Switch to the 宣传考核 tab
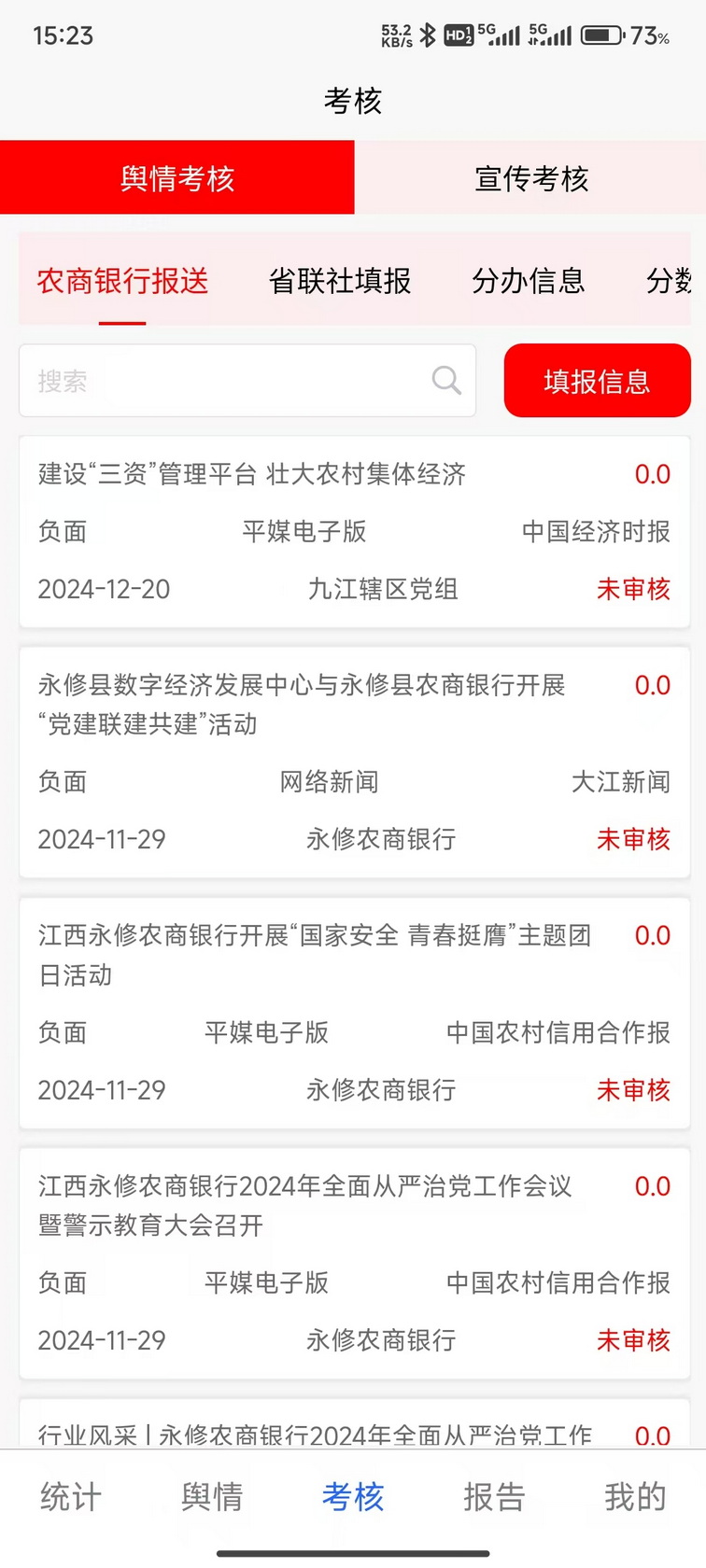This screenshot has width=706, height=1568. pos(530,178)
